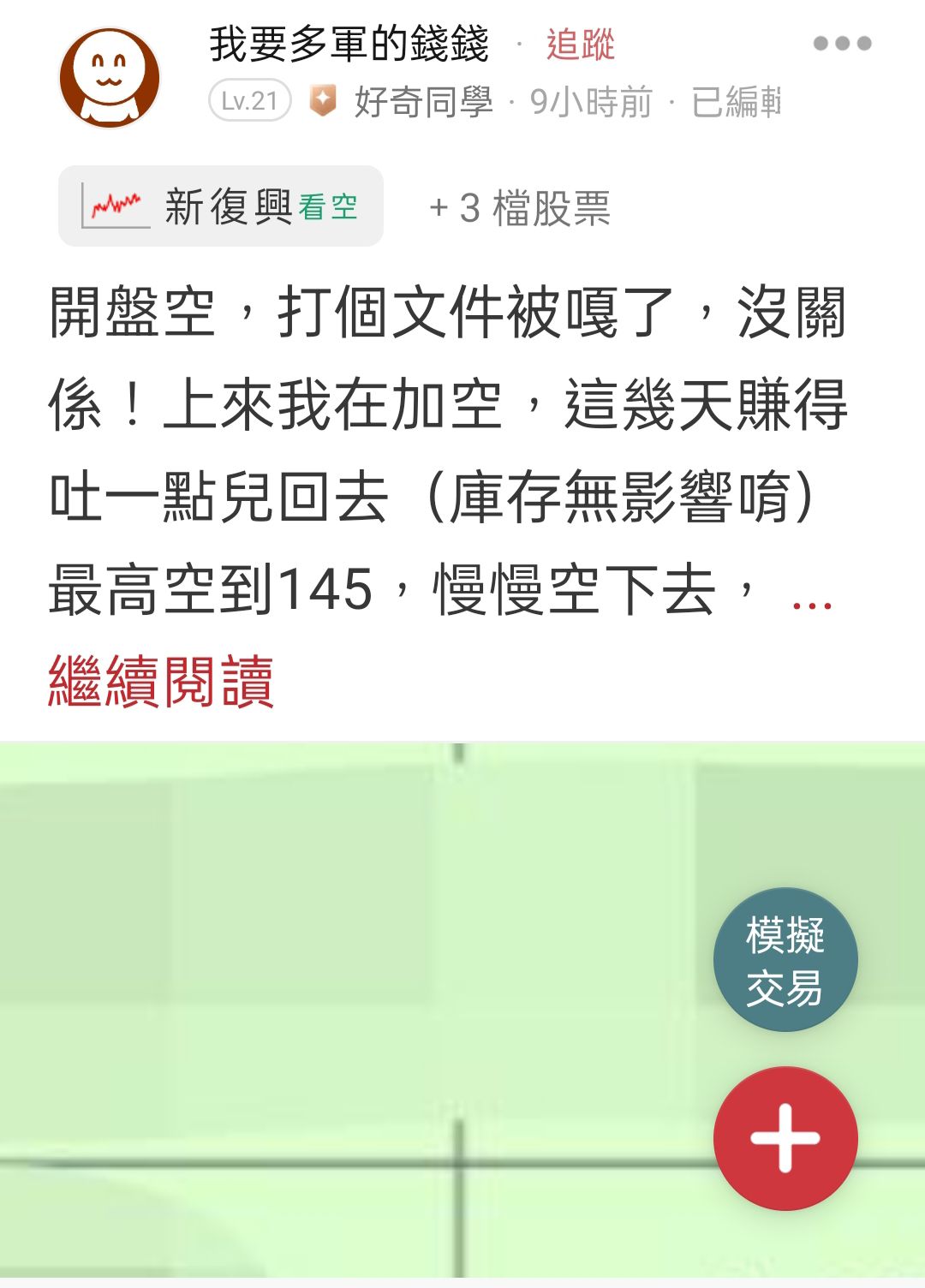Open the poster's profile avatar

point(109,78)
